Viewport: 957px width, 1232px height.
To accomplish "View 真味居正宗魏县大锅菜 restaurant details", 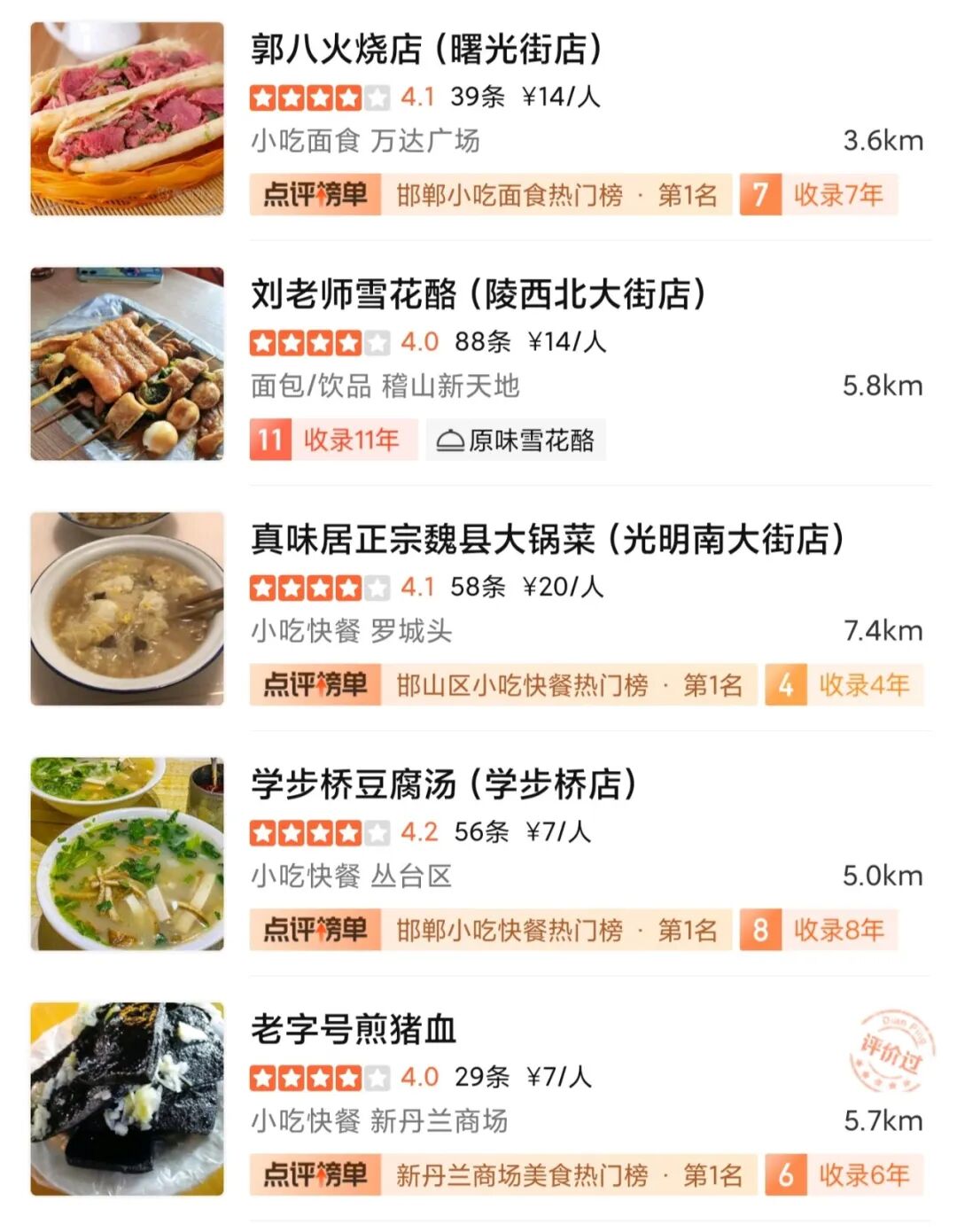I will pyautogui.click(x=547, y=539).
